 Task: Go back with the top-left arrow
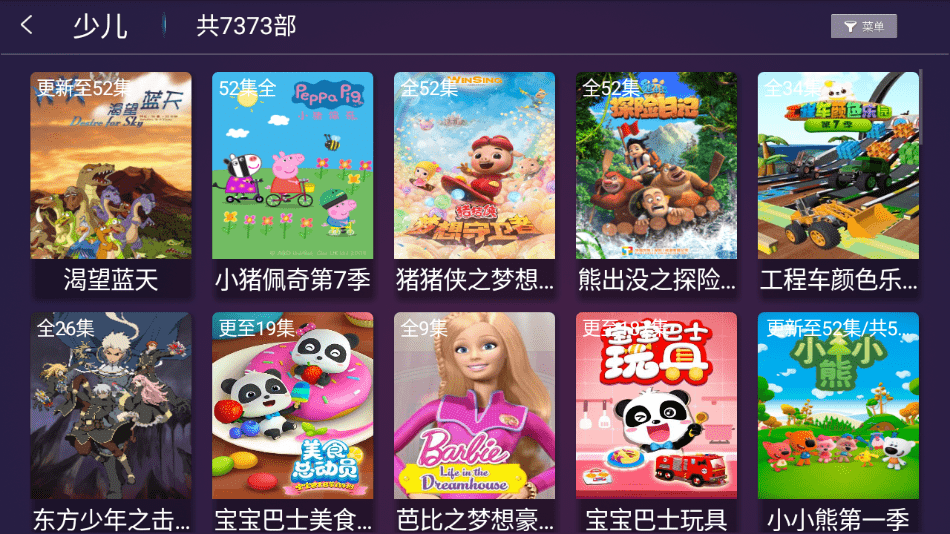[x=27, y=25]
